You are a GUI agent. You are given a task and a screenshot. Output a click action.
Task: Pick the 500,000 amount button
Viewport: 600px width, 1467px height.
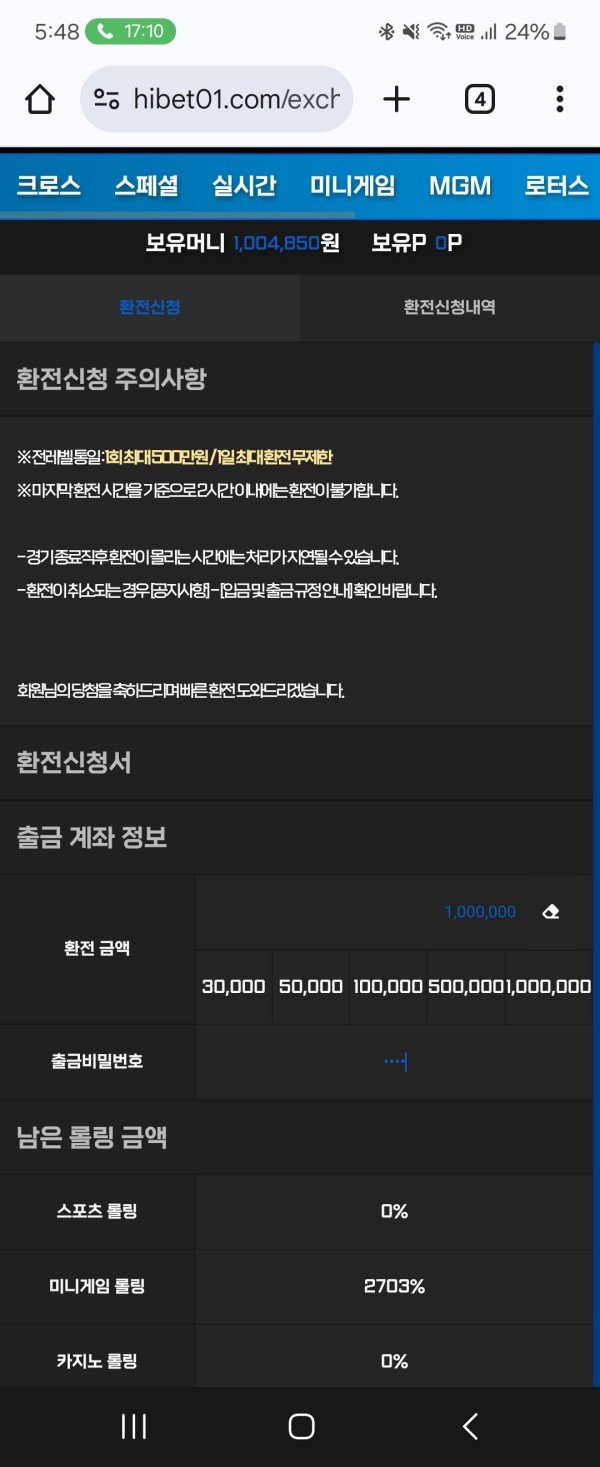click(465, 986)
